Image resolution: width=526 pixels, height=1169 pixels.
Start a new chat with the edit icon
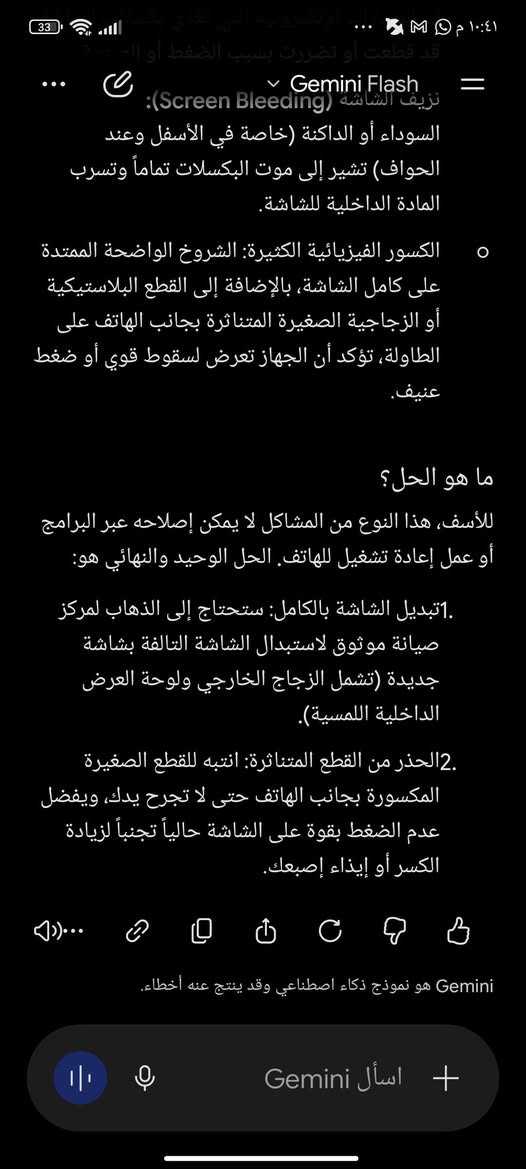117,85
